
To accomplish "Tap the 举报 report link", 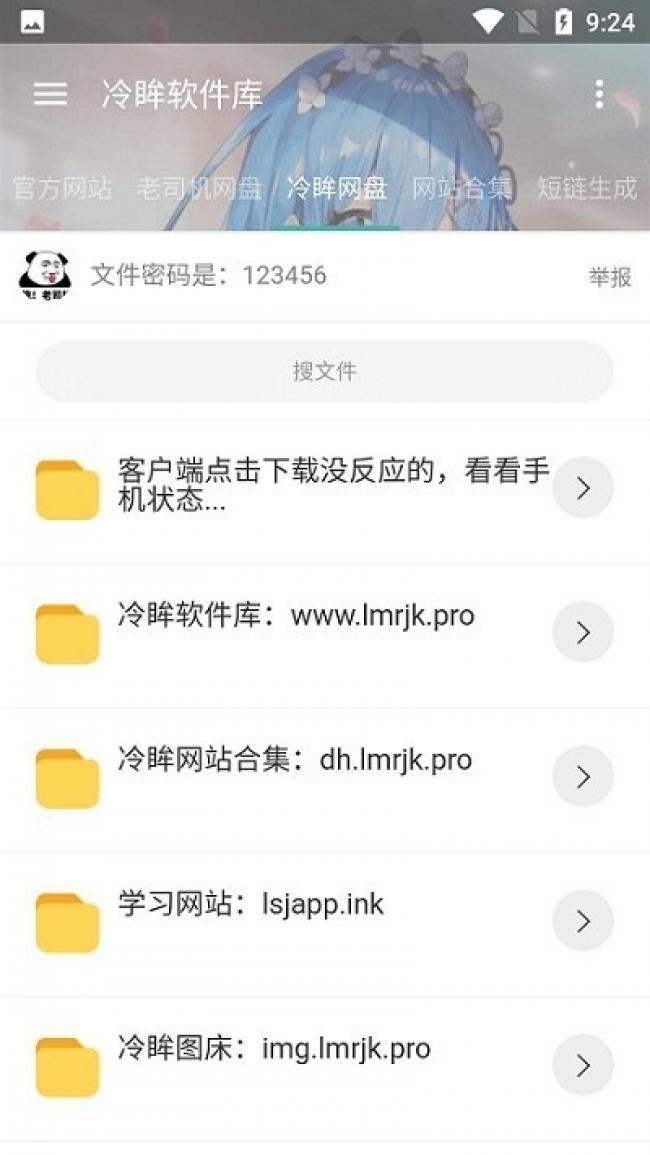I will click(610, 277).
